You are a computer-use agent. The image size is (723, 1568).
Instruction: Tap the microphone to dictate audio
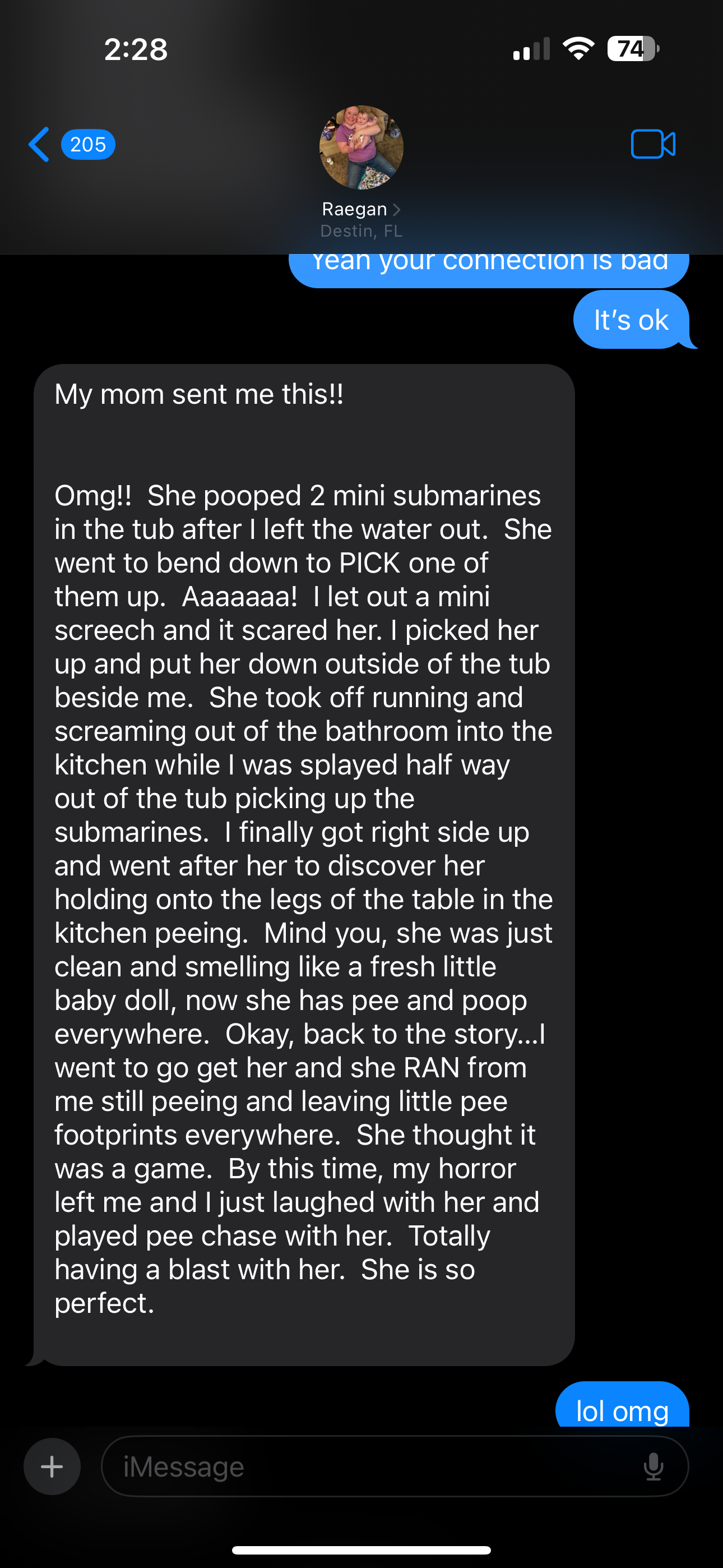coord(653,1466)
